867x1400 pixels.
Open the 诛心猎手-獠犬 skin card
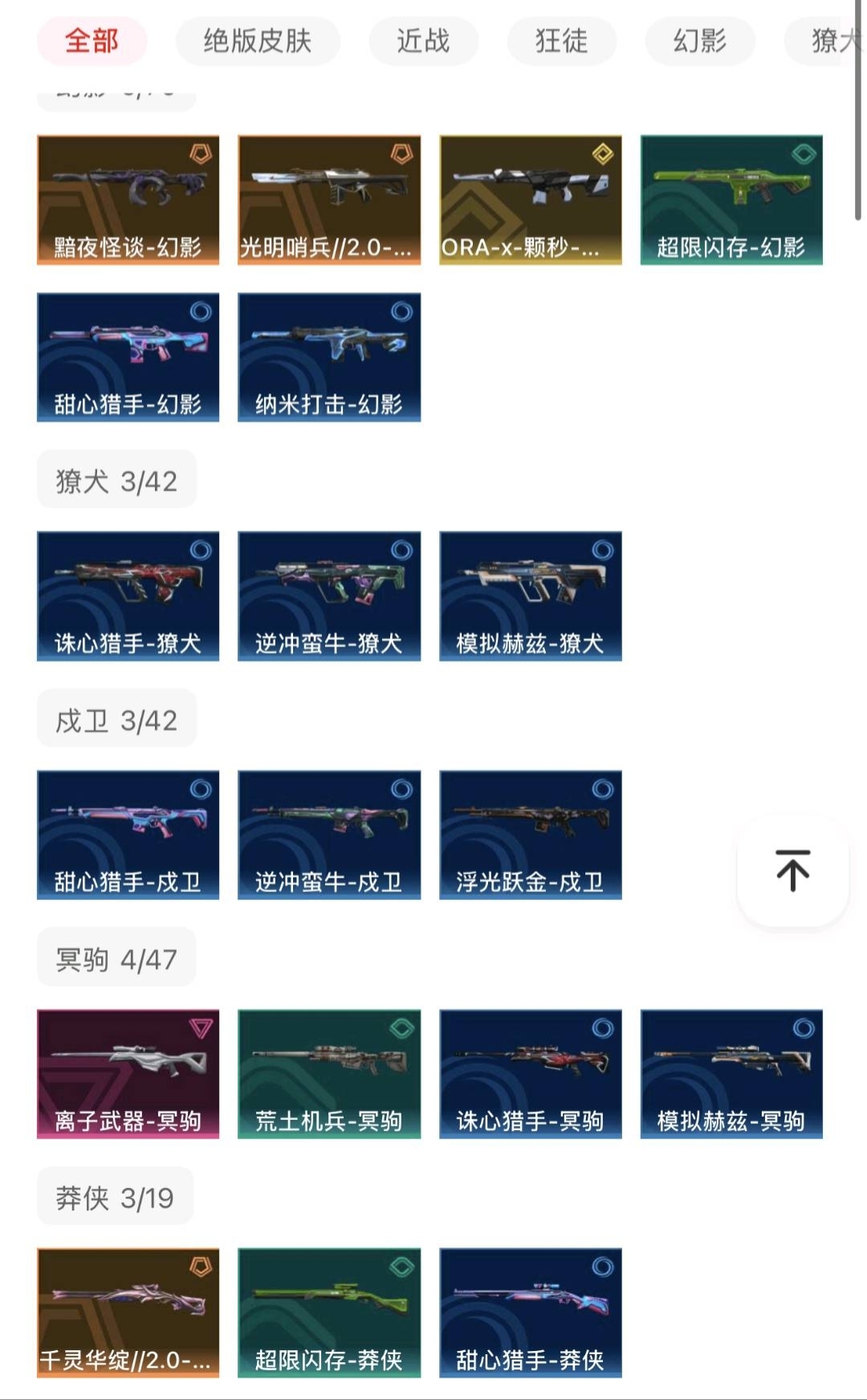pyautogui.click(x=128, y=596)
